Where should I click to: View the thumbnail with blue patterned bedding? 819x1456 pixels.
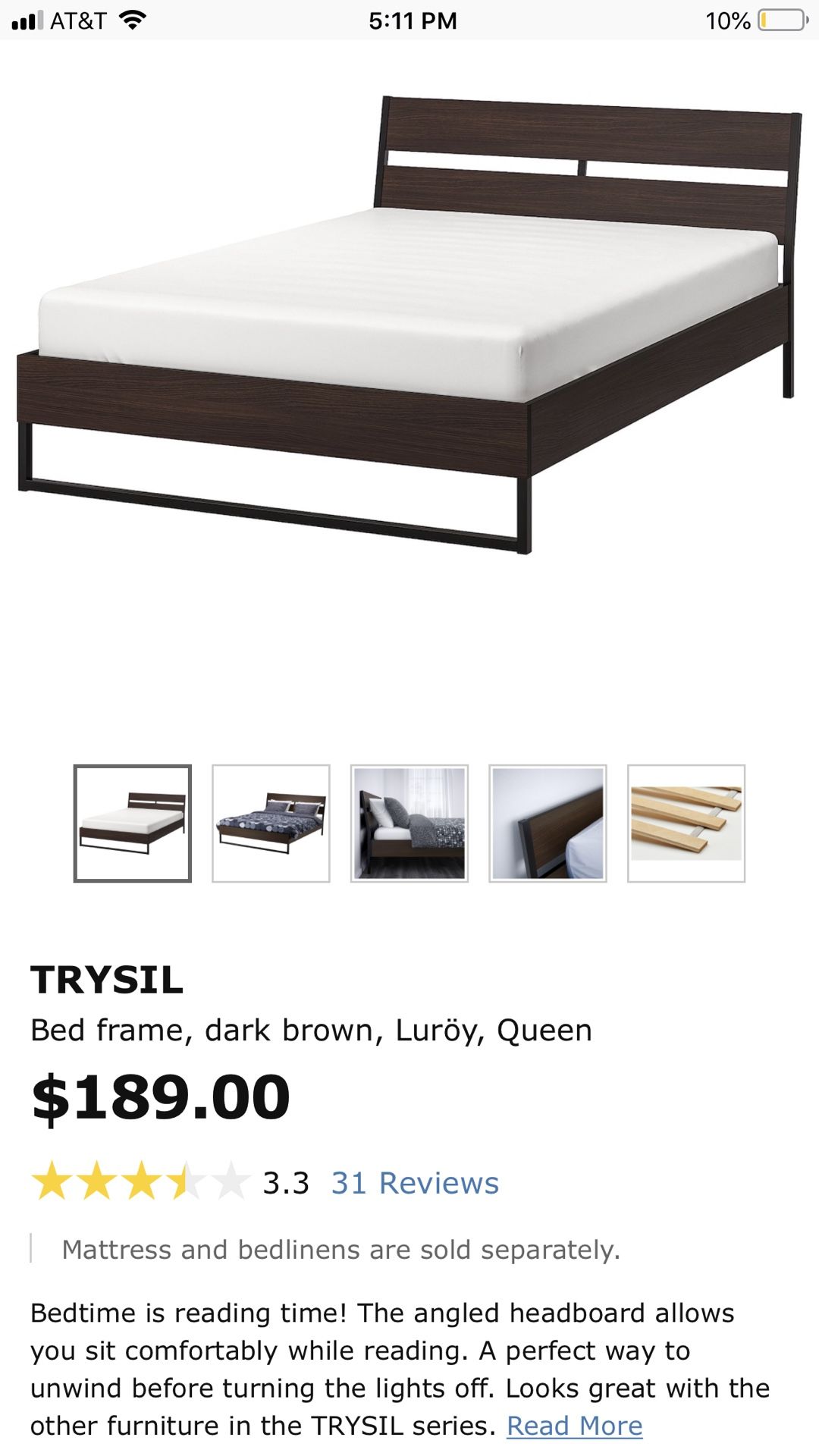pyautogui.click(x=271, y=824)
